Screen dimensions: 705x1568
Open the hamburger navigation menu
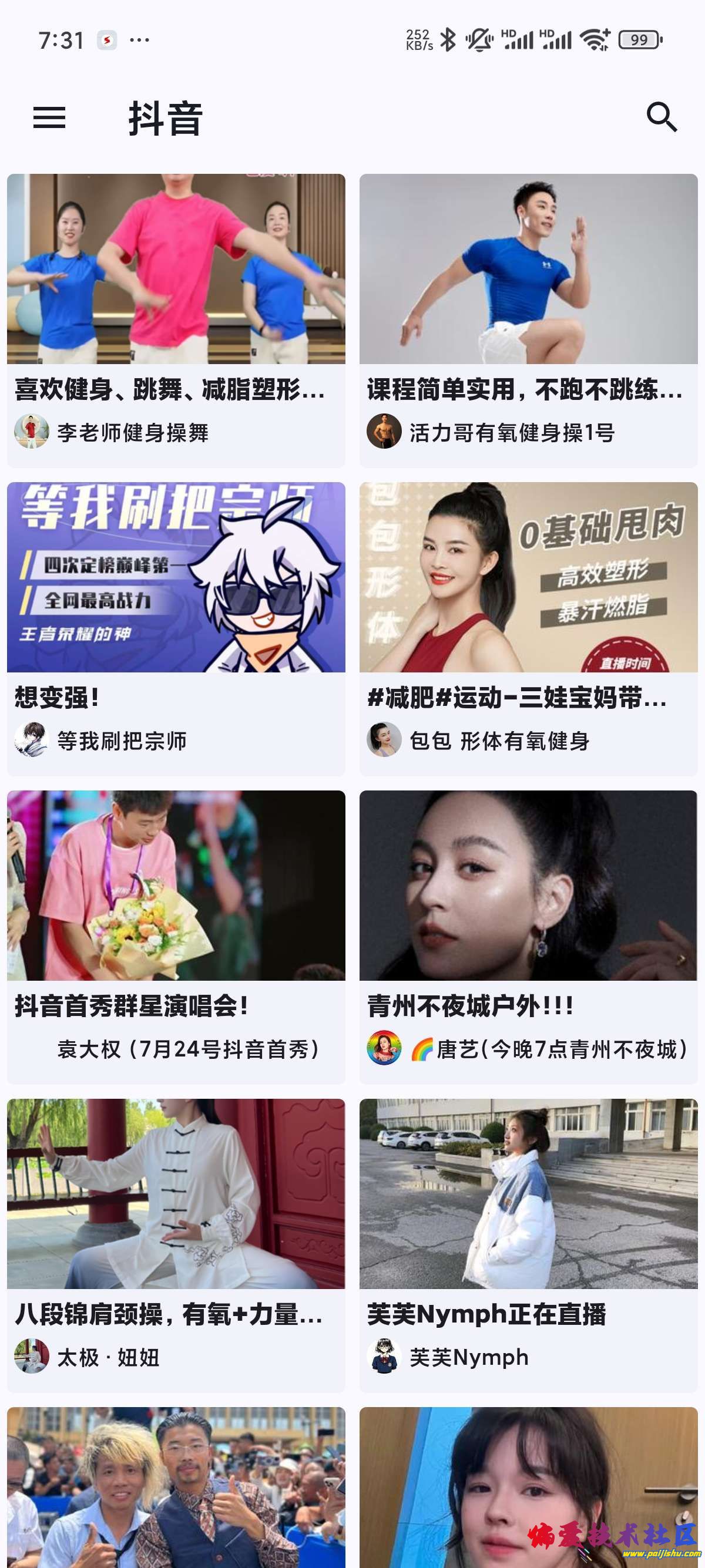pyautogui.click(x=49, y=117)
